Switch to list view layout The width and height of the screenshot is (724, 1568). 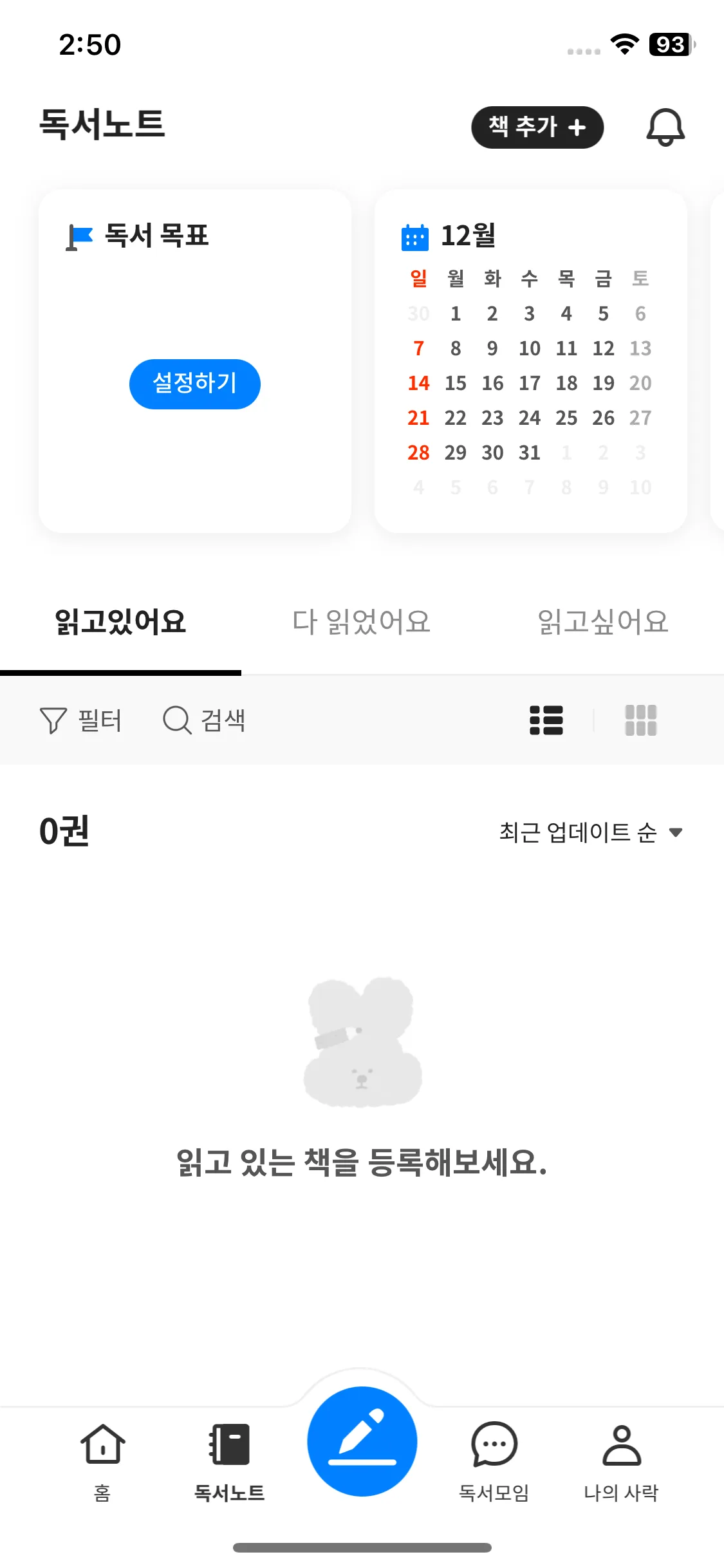[x=546, y=720]
